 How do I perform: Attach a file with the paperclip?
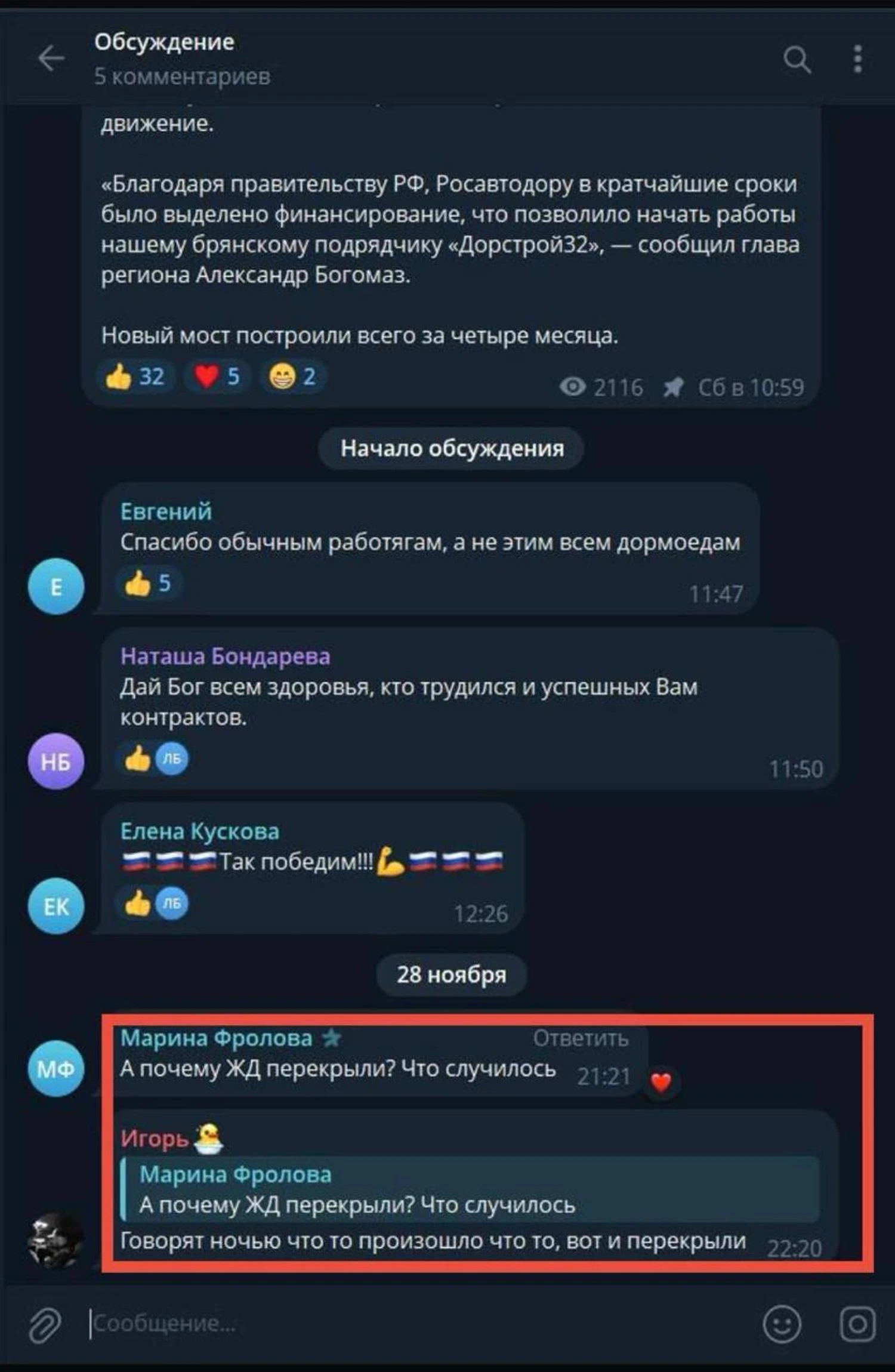click(x=45, y=1324)
